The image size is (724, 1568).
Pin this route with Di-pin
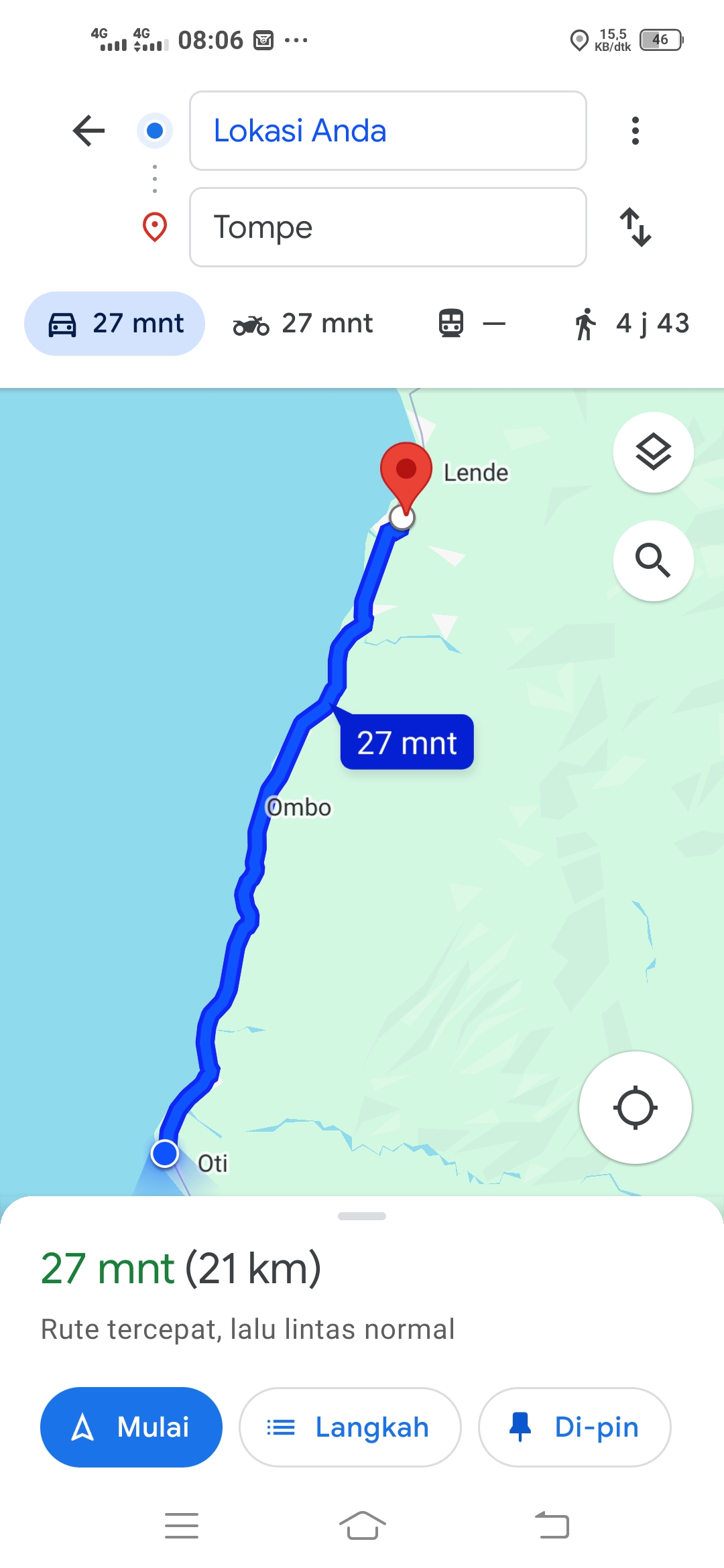coord(575,1427)
